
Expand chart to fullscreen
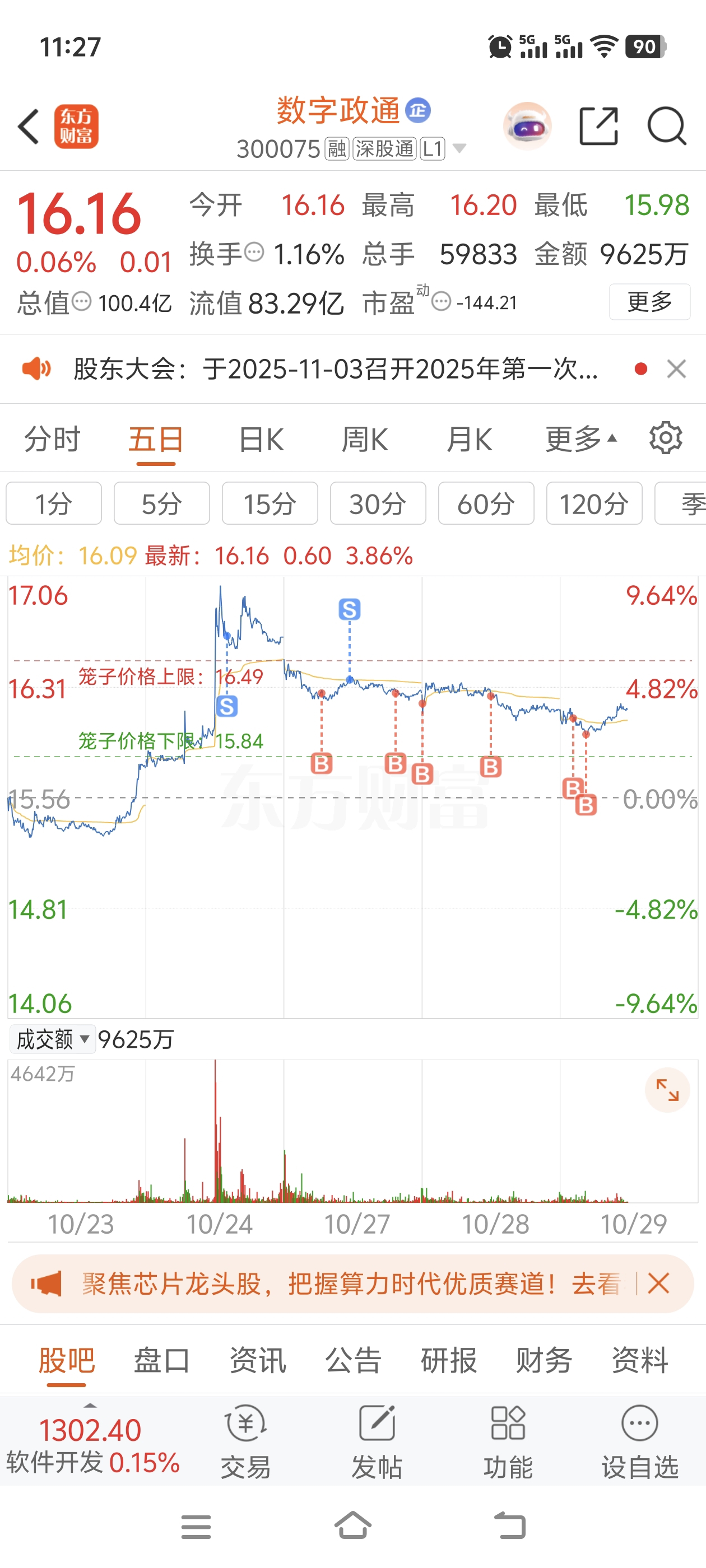click(667, 1090)
